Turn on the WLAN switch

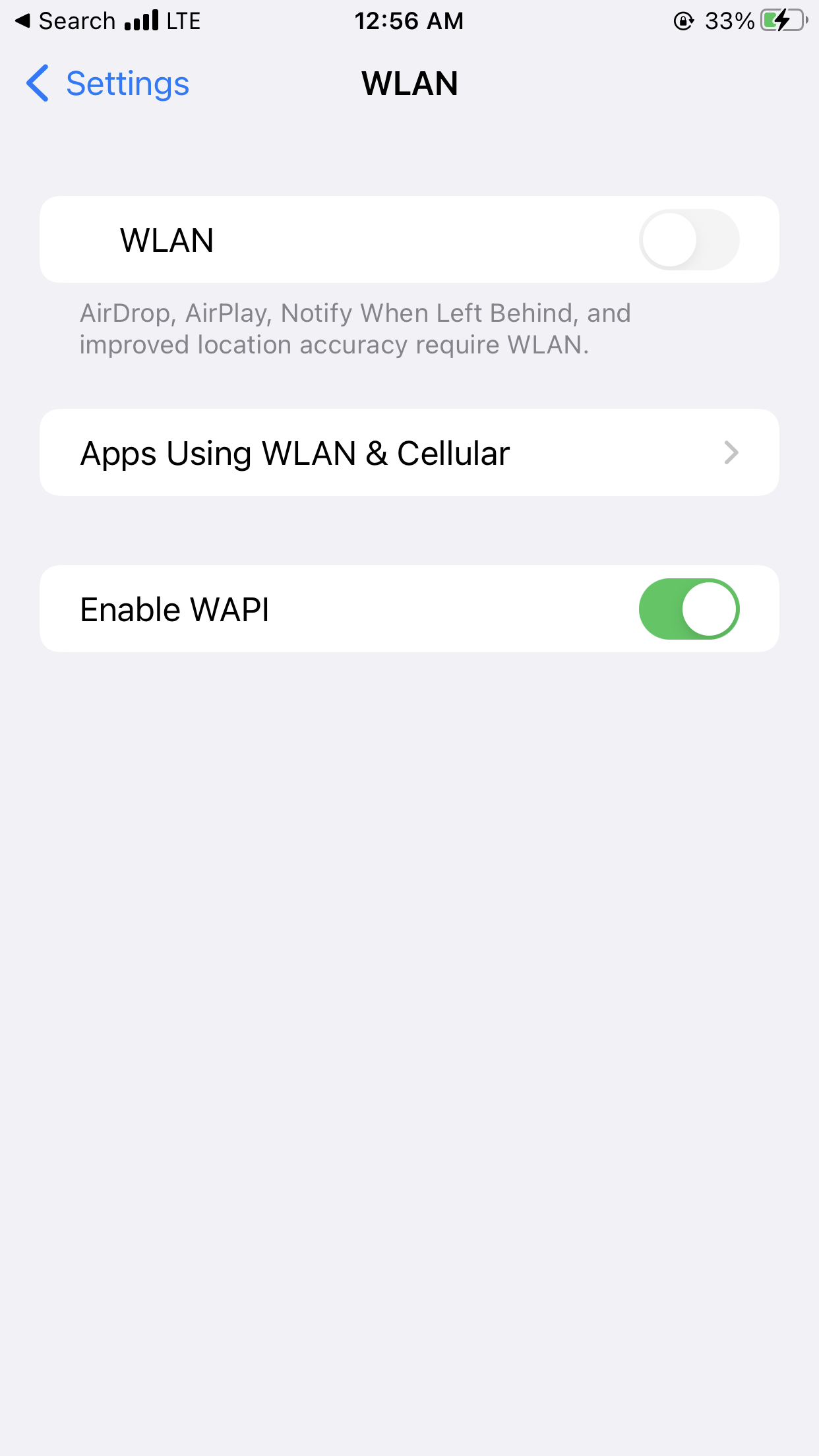689,239
